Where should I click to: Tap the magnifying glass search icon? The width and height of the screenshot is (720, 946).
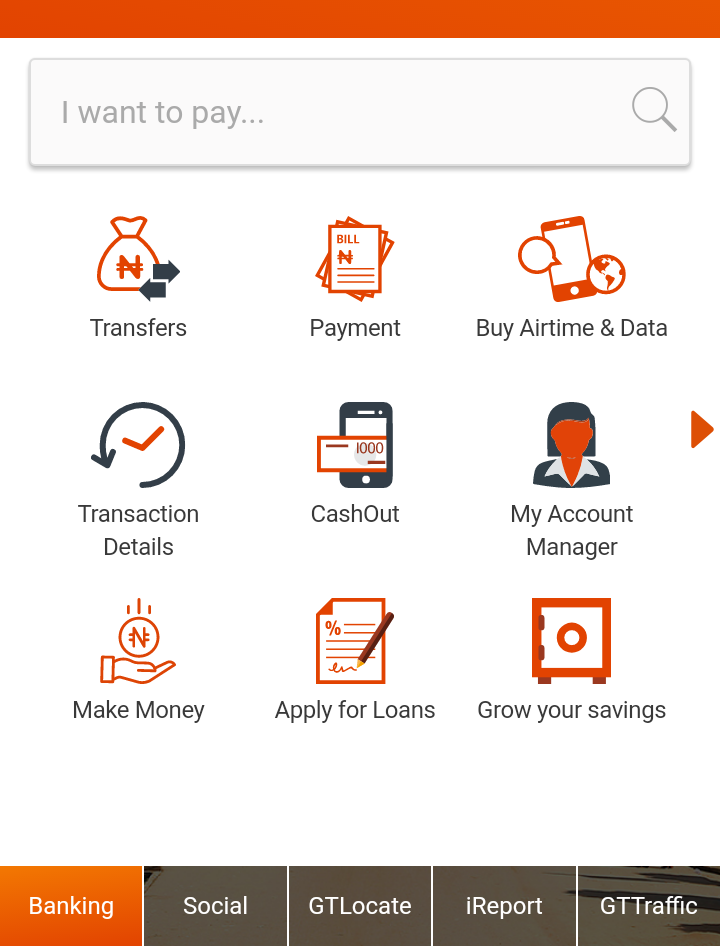(654, 110)
